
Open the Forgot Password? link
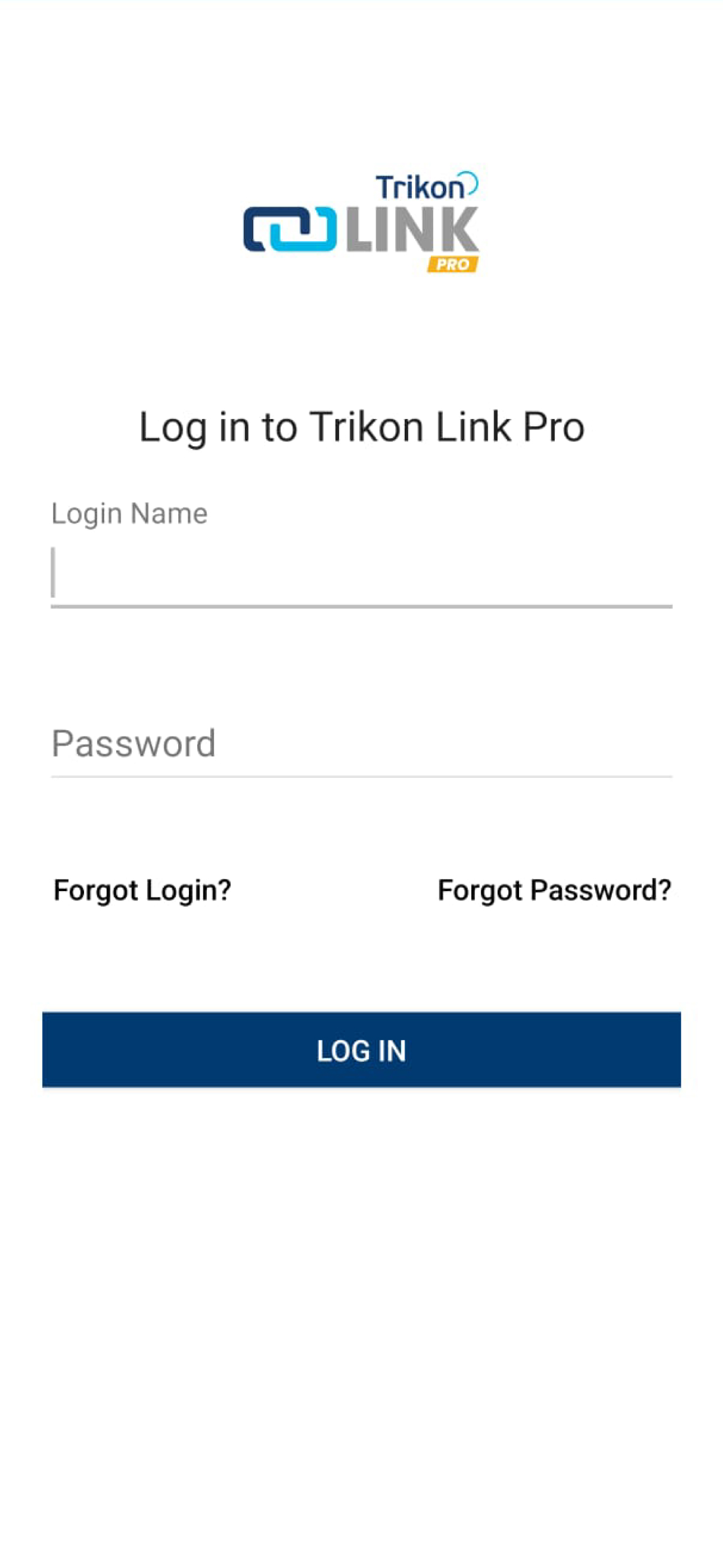pyautogui.click(x=554, y=890)
